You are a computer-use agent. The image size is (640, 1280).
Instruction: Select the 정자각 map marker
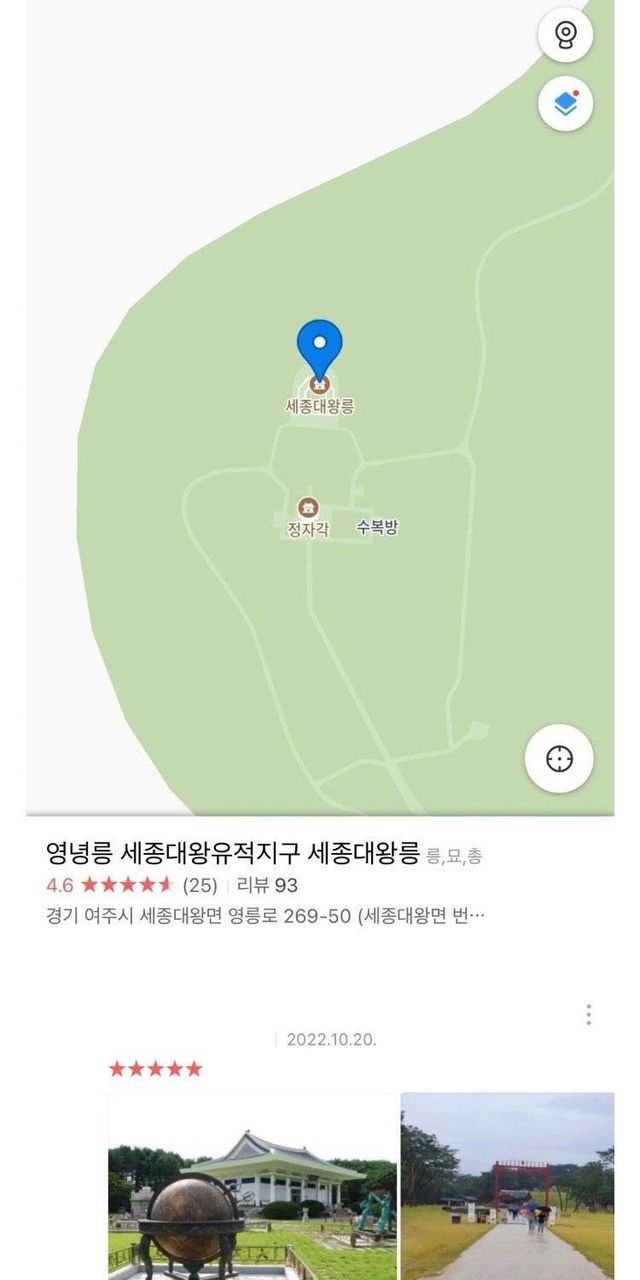(x=308, y=507)
